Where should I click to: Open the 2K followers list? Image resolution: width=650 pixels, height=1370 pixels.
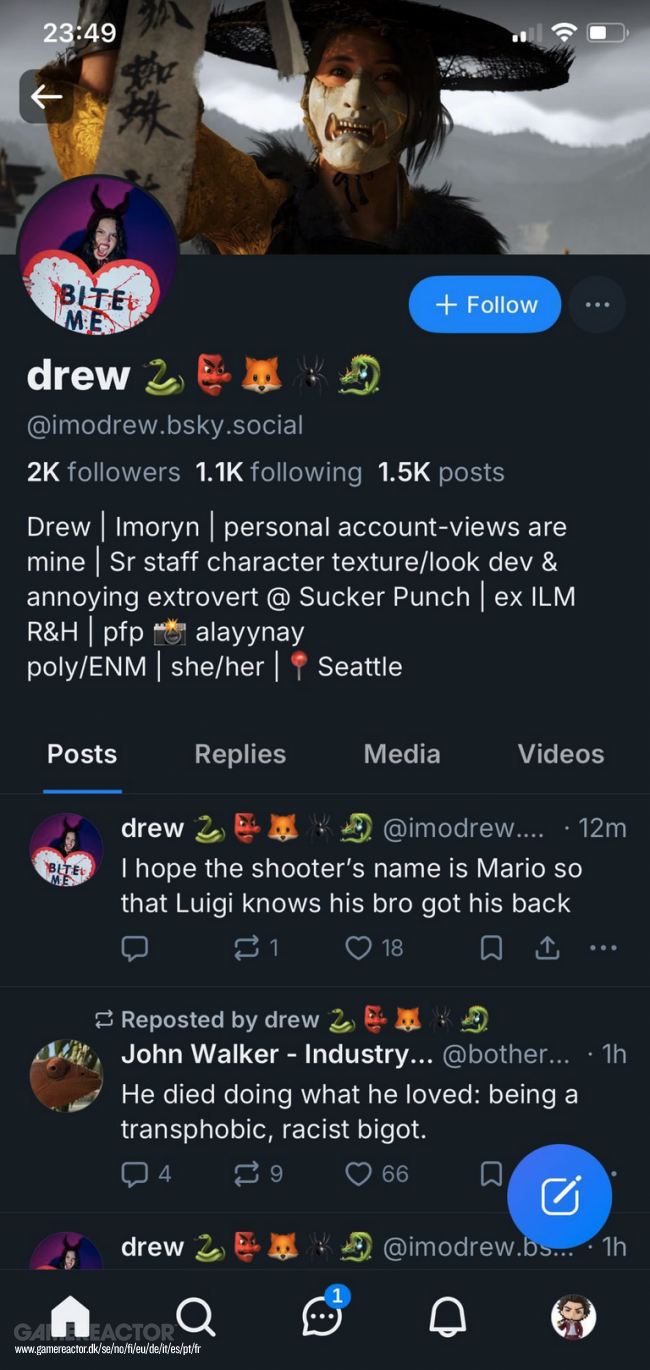[x=103, y=472]
